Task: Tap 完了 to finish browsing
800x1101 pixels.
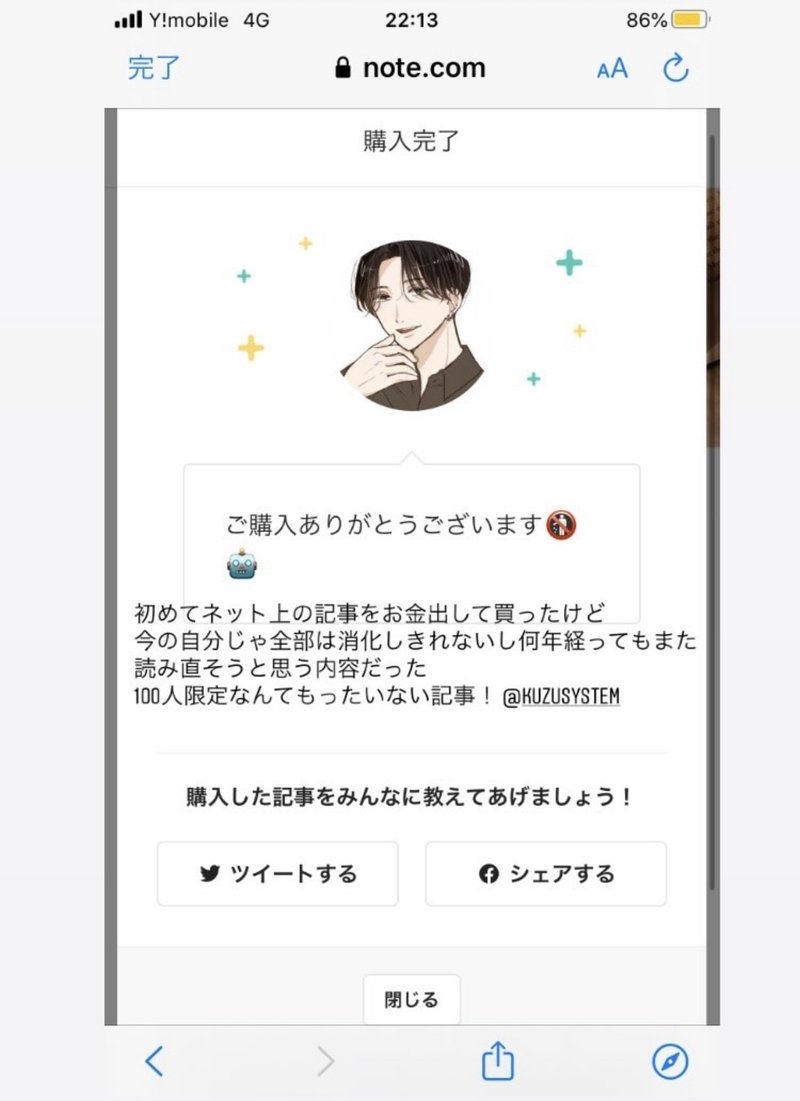Action: [x=152, y=67]
